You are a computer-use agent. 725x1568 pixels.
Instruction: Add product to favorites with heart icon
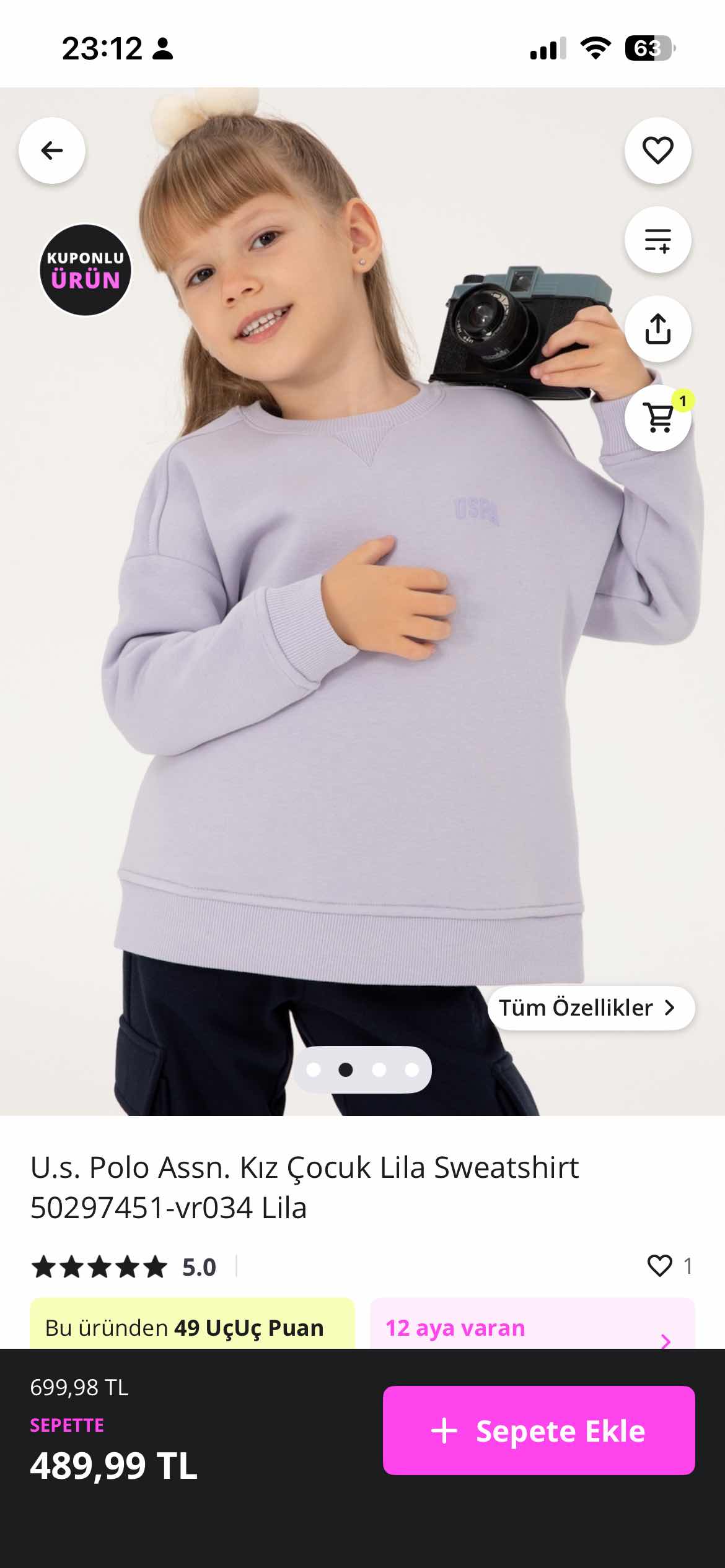[x=657, y=150]
